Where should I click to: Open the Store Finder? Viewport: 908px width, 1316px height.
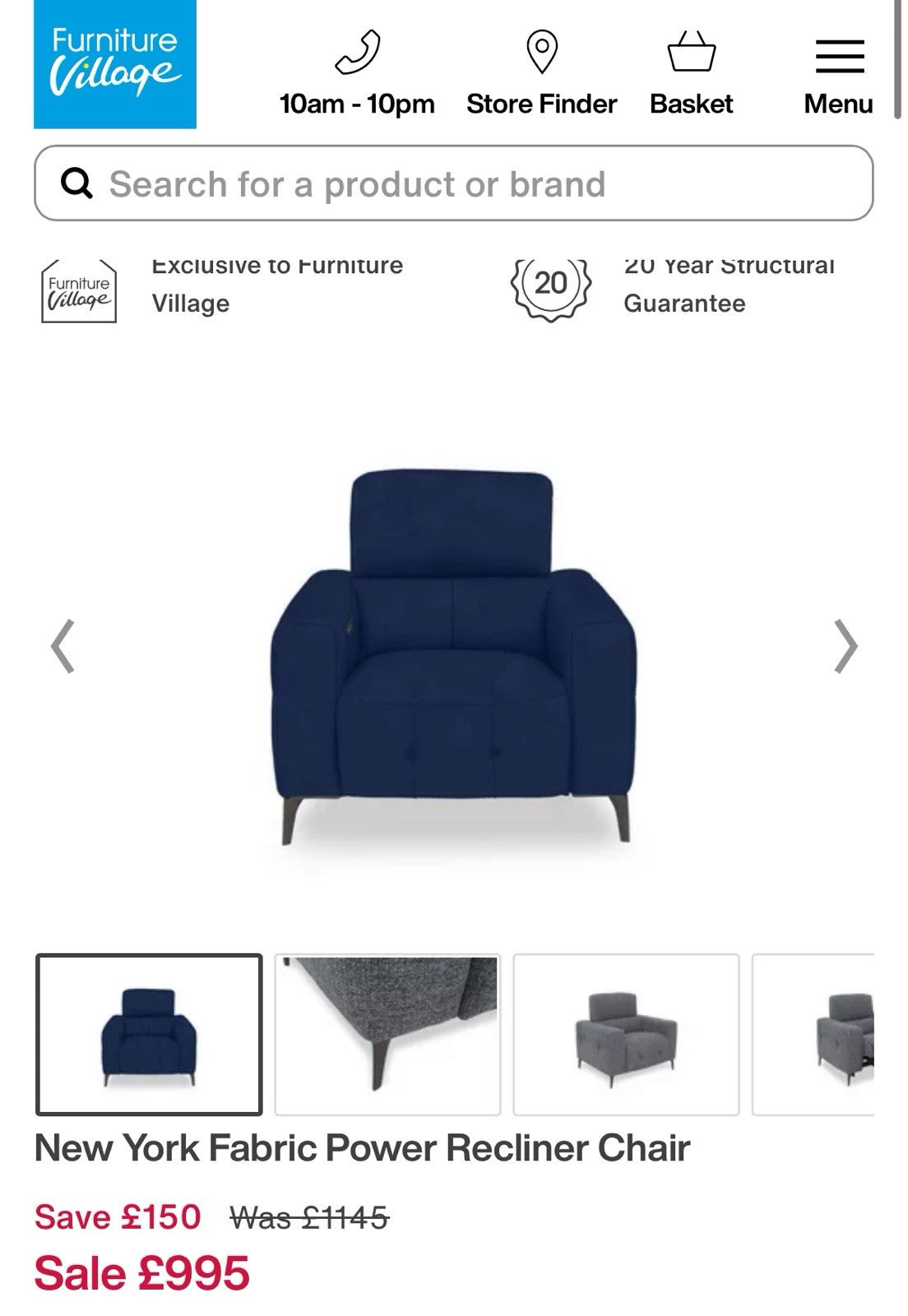tap(541, 74)
